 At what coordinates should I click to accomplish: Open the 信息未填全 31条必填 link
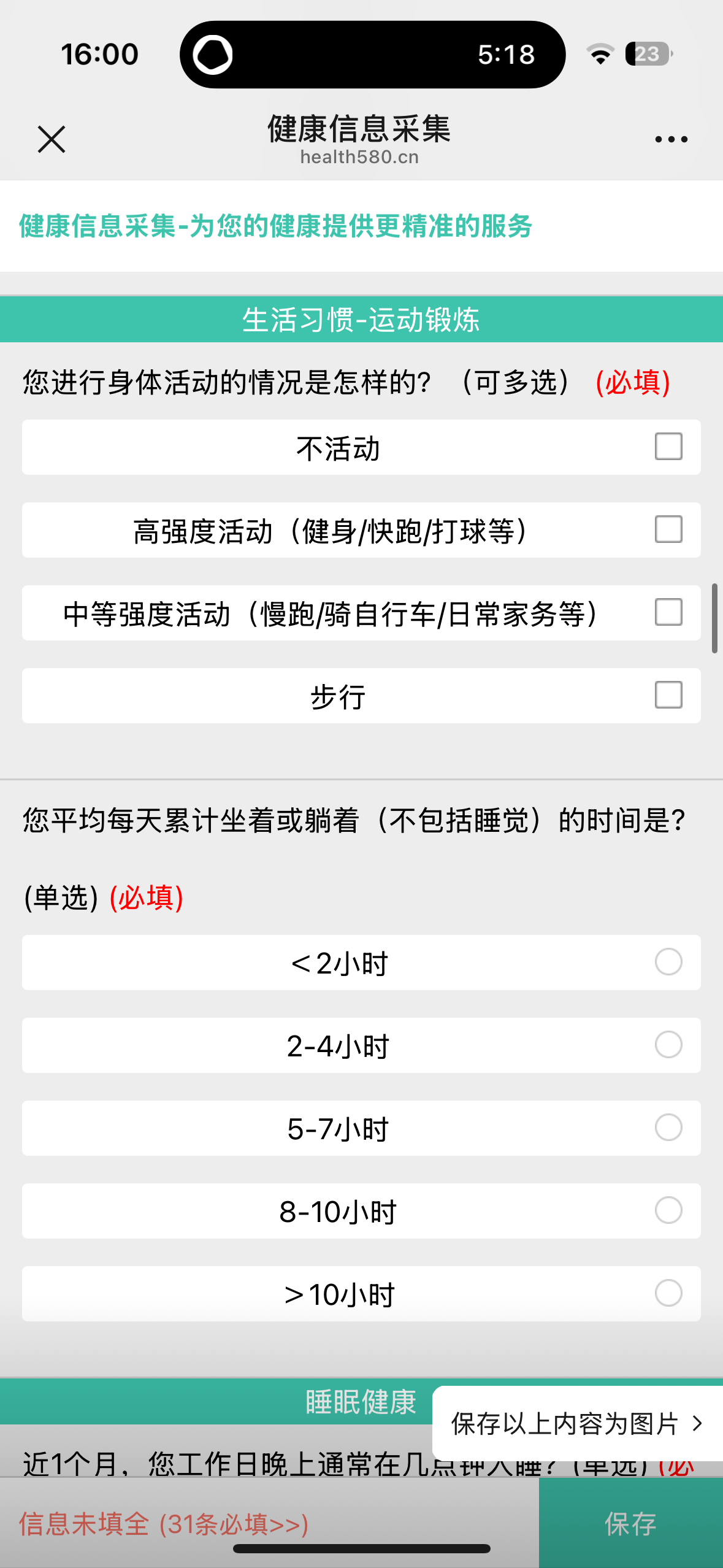click(x=164, y=1524)
